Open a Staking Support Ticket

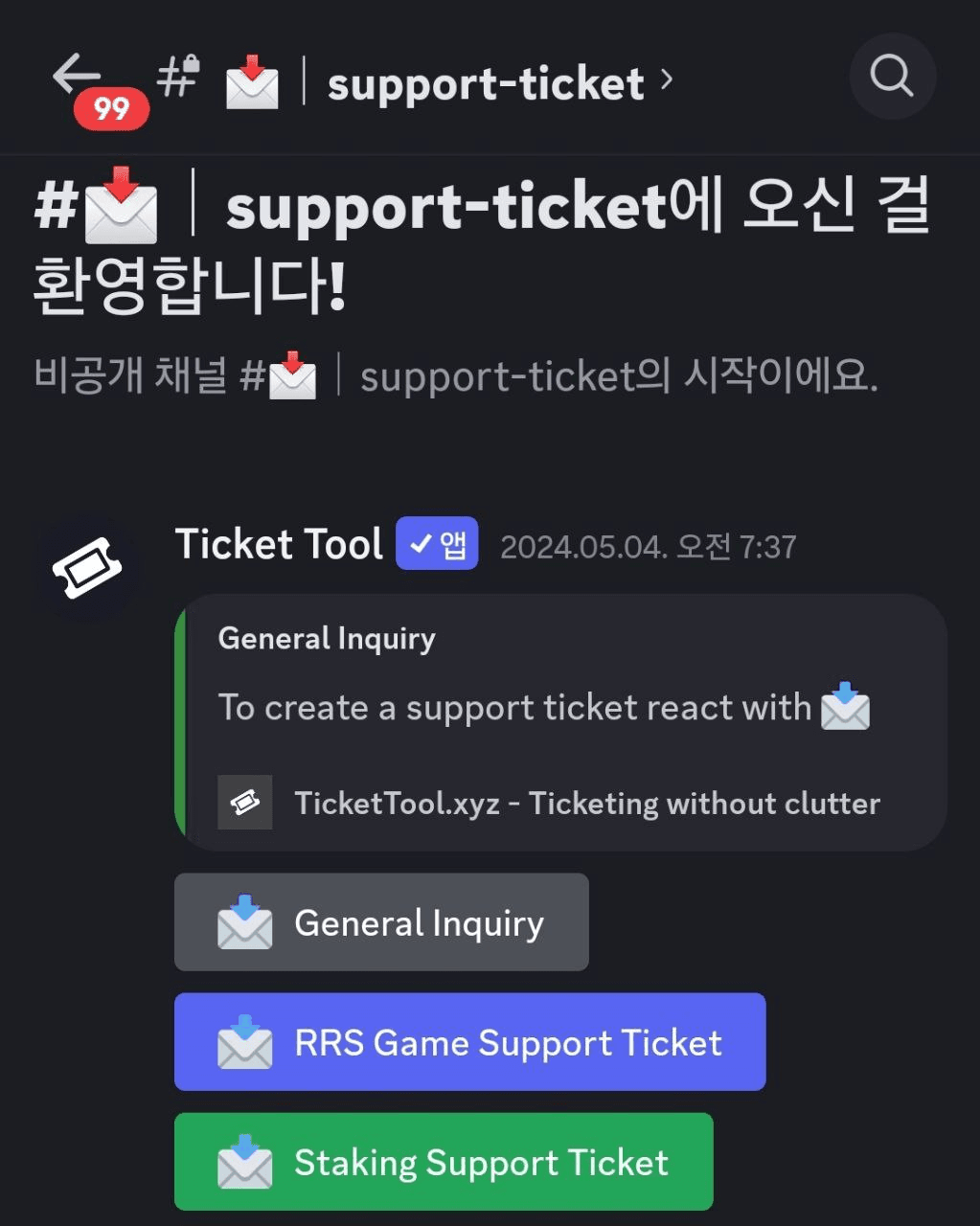[x=444, y=1162]
